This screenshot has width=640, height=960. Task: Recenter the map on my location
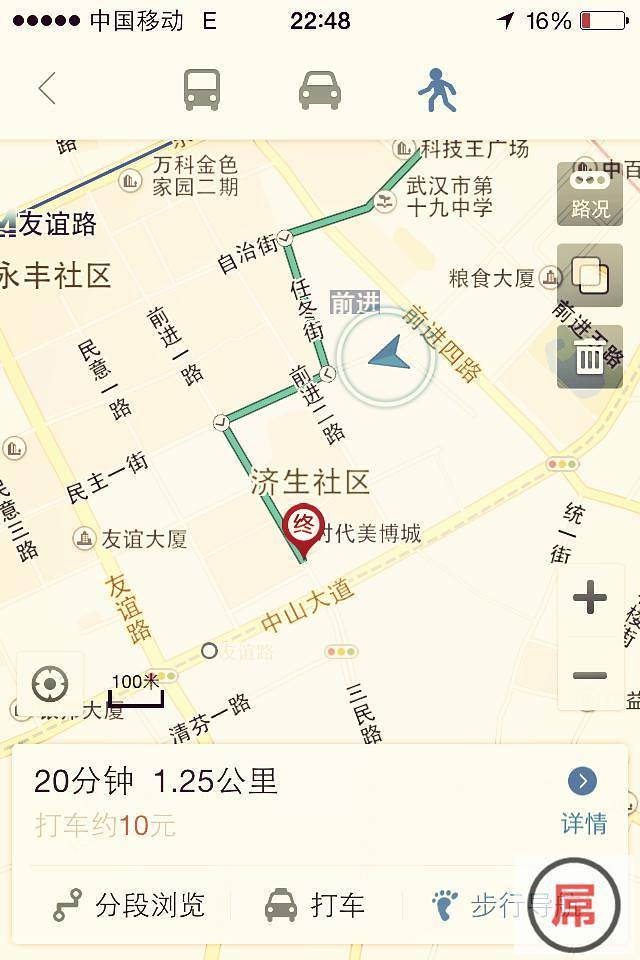(x=49, y=685)
